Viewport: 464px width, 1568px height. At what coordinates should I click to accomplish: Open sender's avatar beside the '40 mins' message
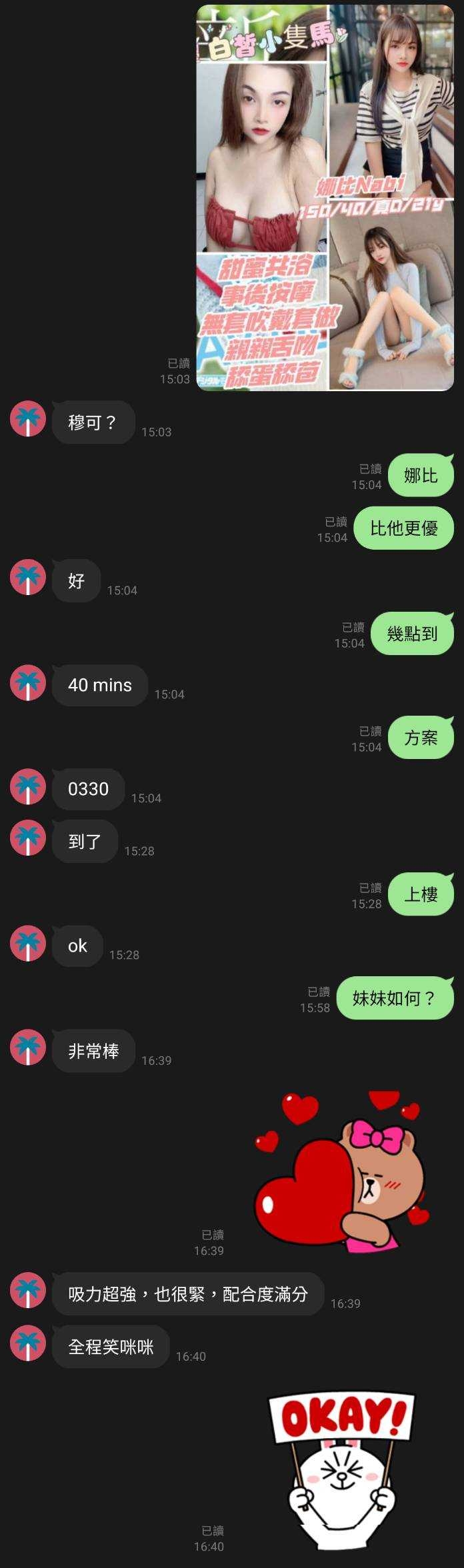(x=28, y=683)
